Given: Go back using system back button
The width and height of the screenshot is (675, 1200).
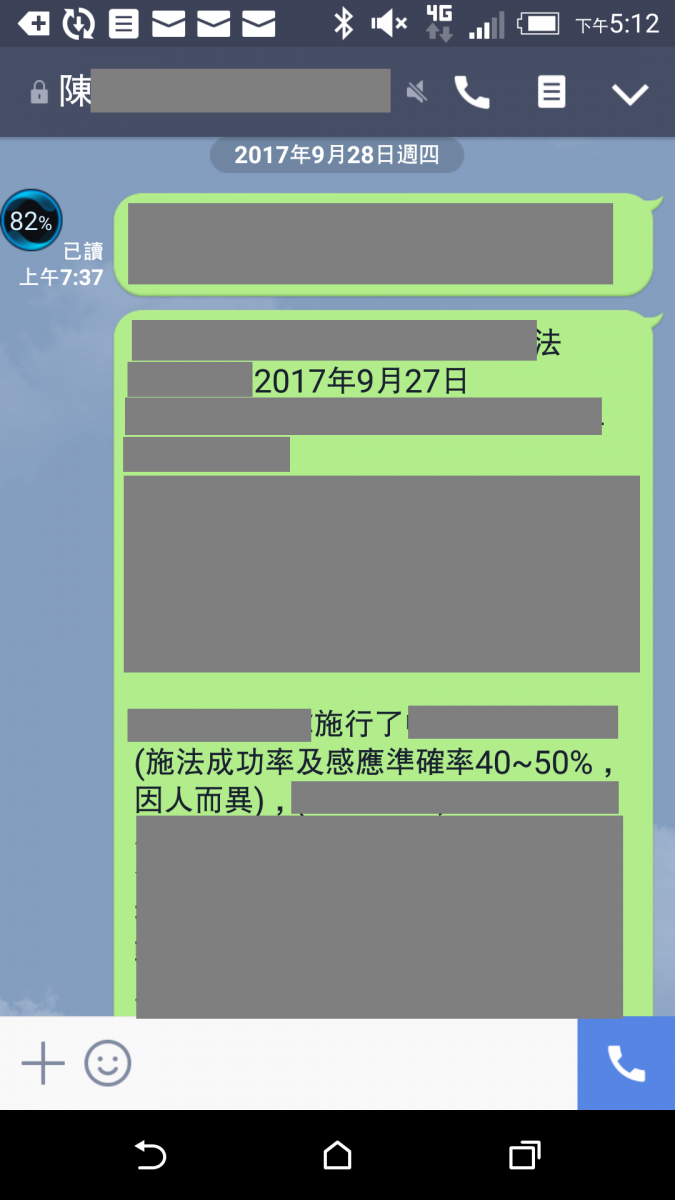Looking at the screenshot, I should click(x=150, y=1156).
